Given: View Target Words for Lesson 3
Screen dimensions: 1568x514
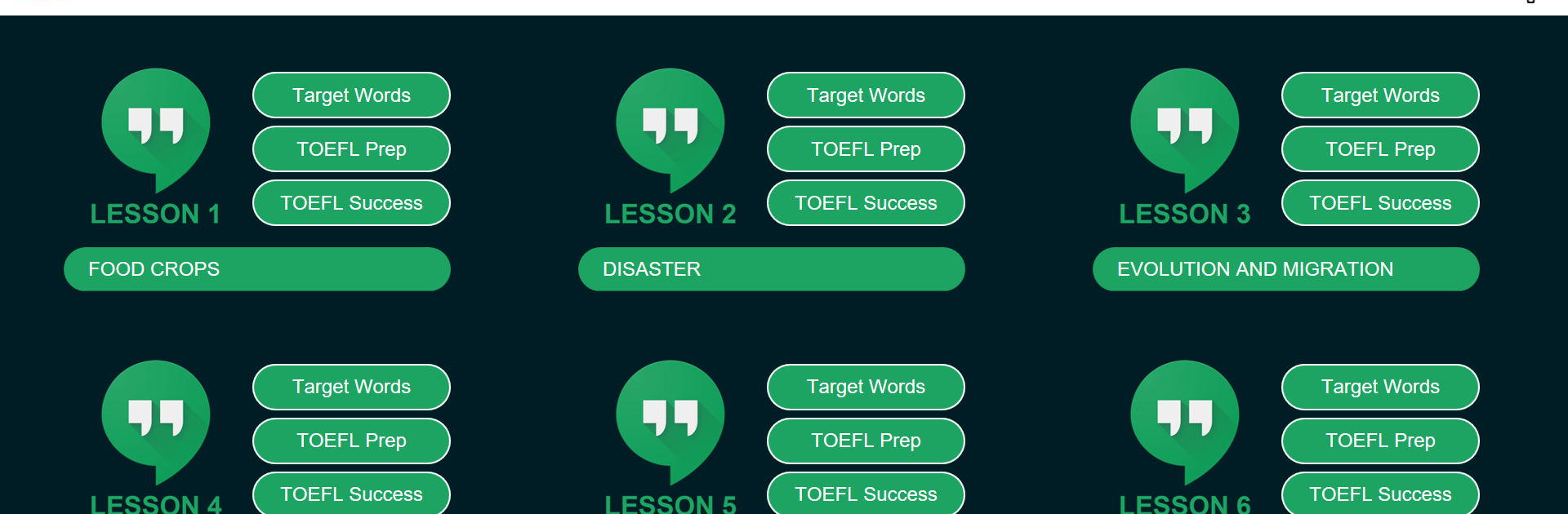Looking at the screenshot, I should (x=1380, y=95).
